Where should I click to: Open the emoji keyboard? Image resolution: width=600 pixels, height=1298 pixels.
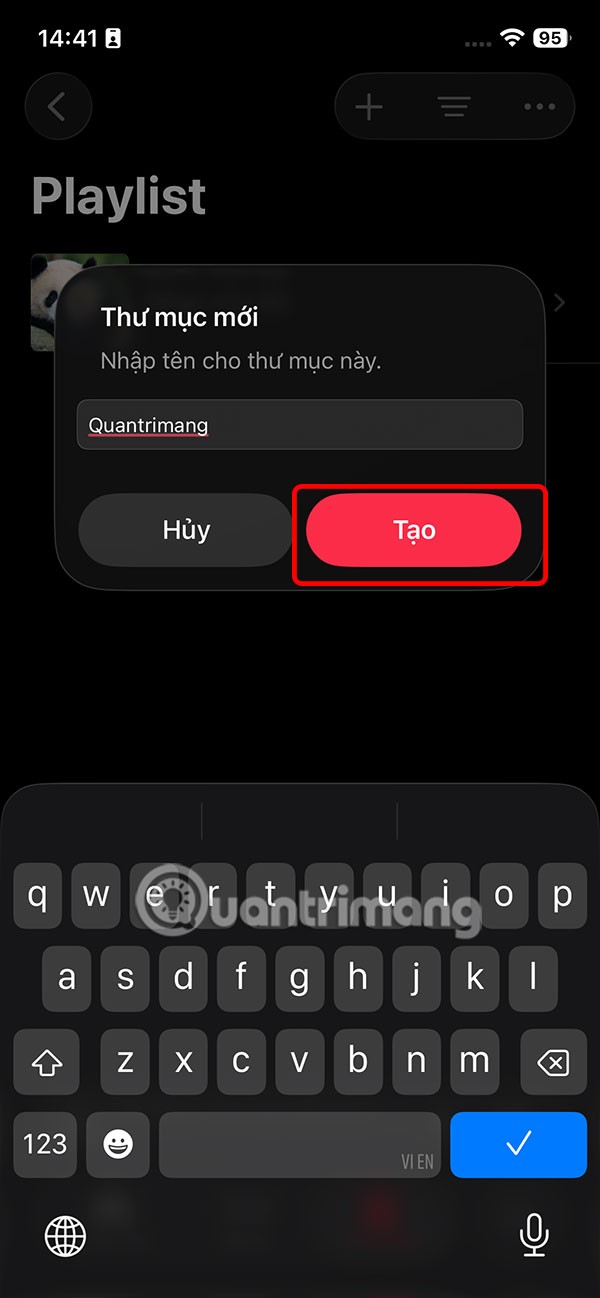(x=118, y=1144)
